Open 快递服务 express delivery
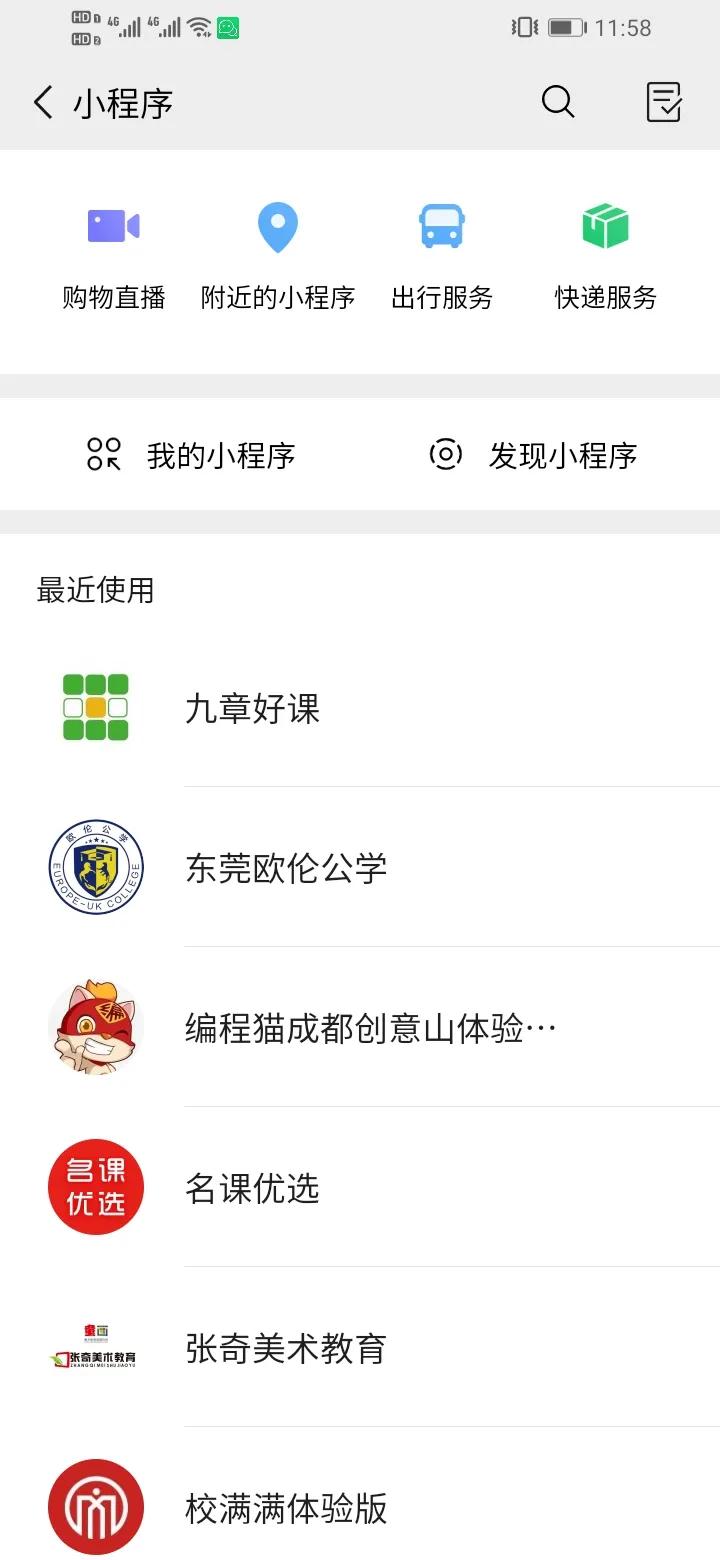720x1560 pixels. [606, 254]
